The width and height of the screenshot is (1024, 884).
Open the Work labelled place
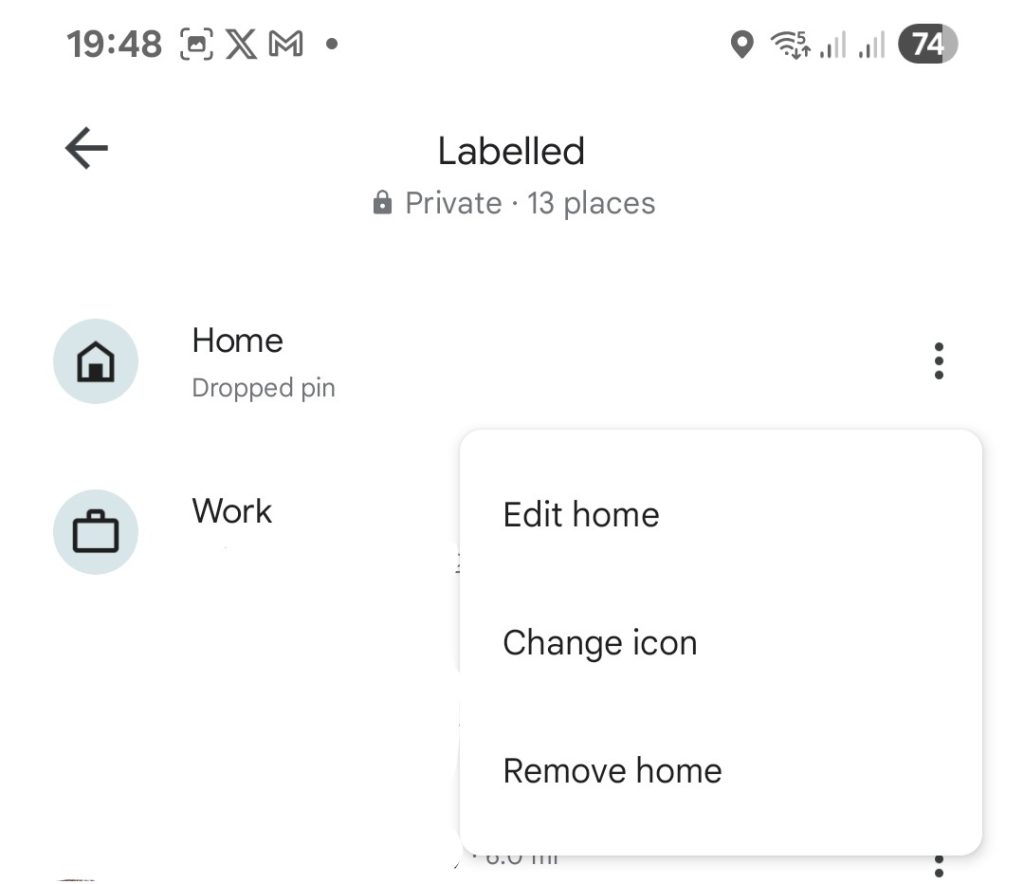coord(232,512)
